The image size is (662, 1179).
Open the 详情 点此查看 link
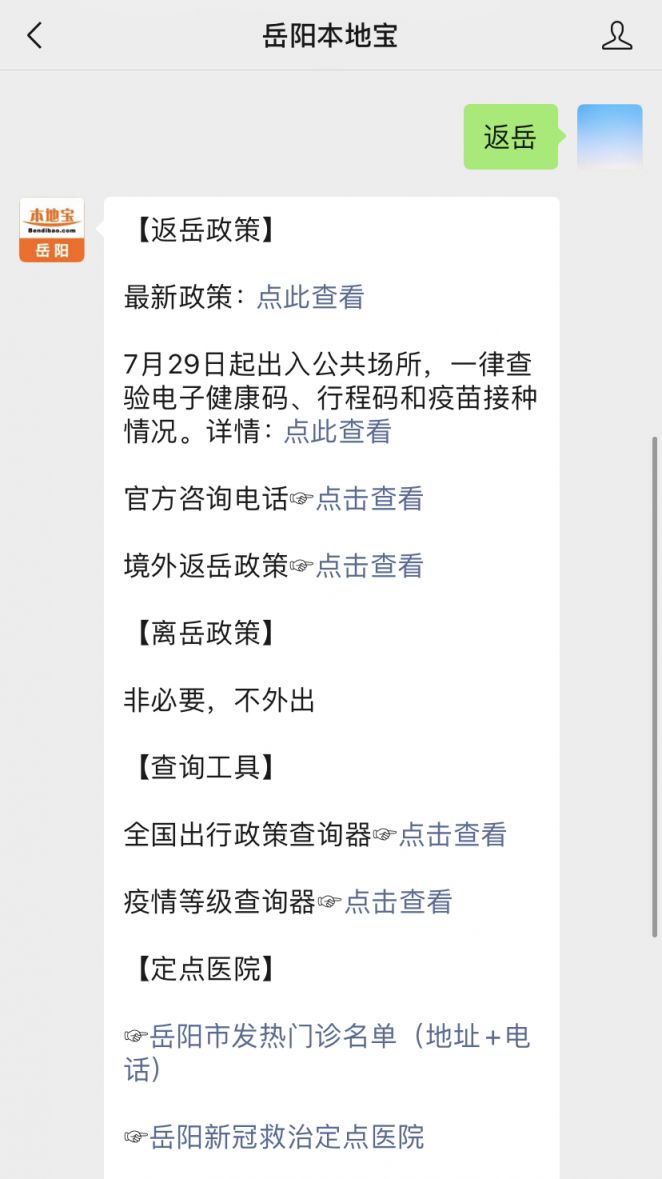click(x=338, y=432)
